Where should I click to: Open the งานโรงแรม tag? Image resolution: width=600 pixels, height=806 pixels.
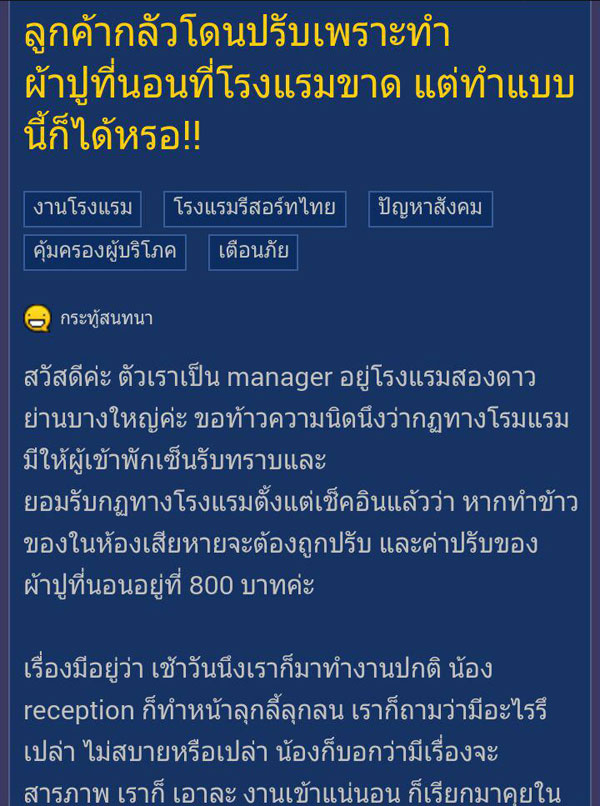click(x=82, y=209)
